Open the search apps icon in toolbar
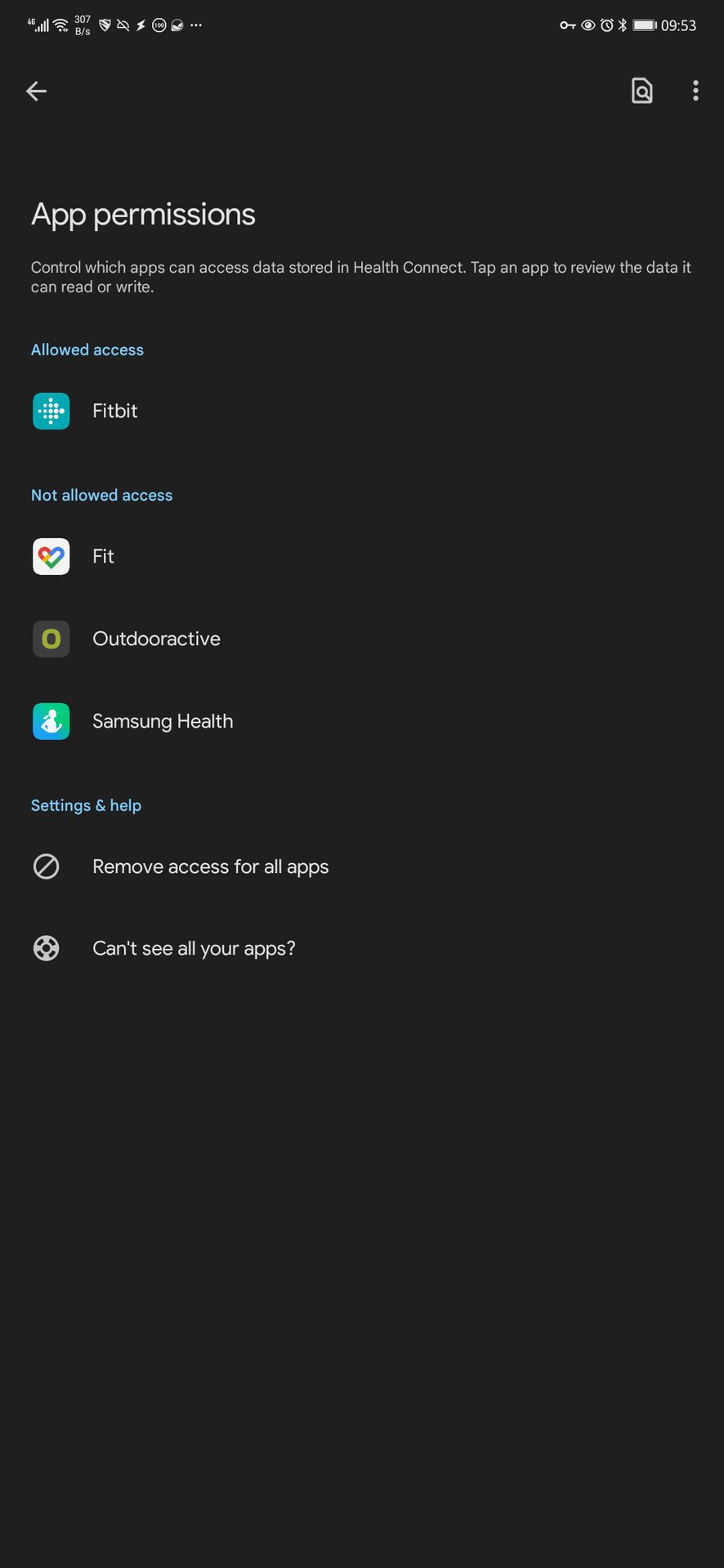This screenshot has width=724, height=1568. pos(642,91)
